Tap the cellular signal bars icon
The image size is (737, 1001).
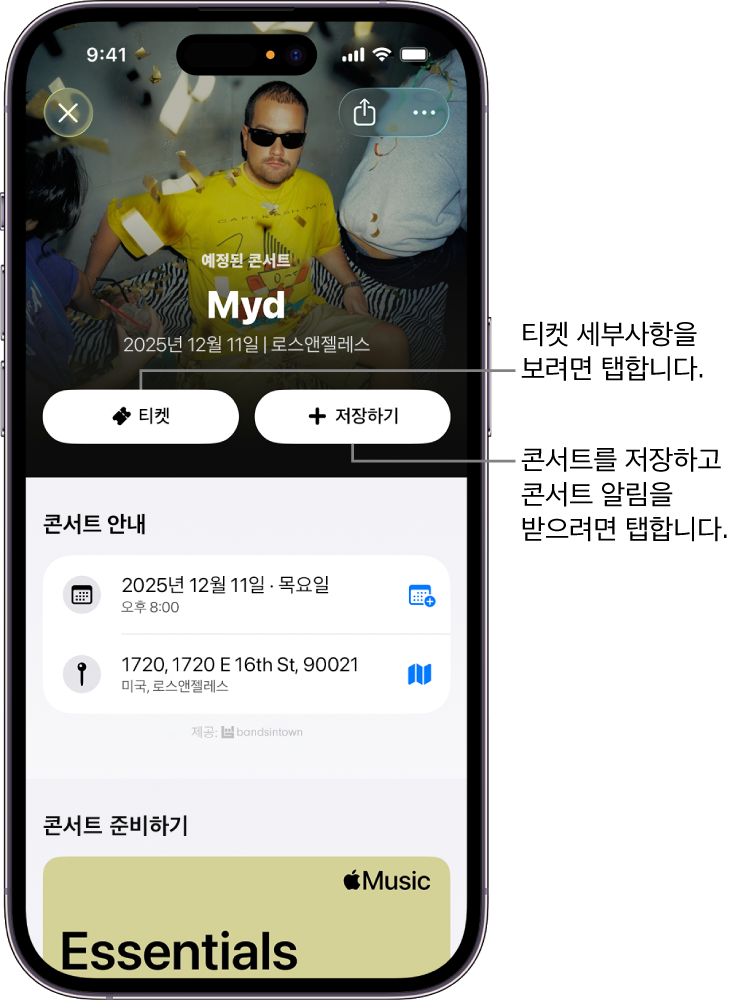pyautogui.click(x=351, y=56)
